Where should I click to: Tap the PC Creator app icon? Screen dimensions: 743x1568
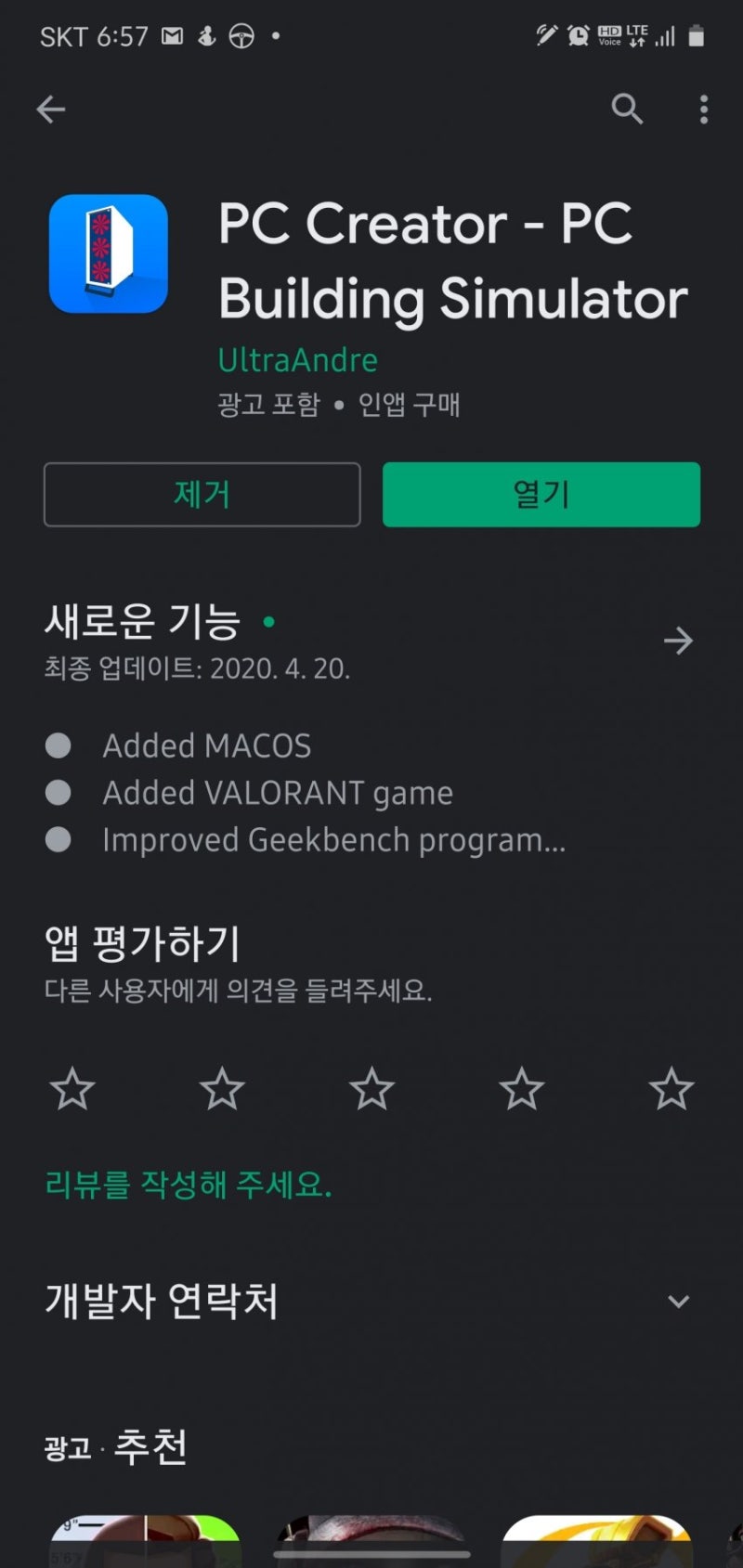click(109, 254)
